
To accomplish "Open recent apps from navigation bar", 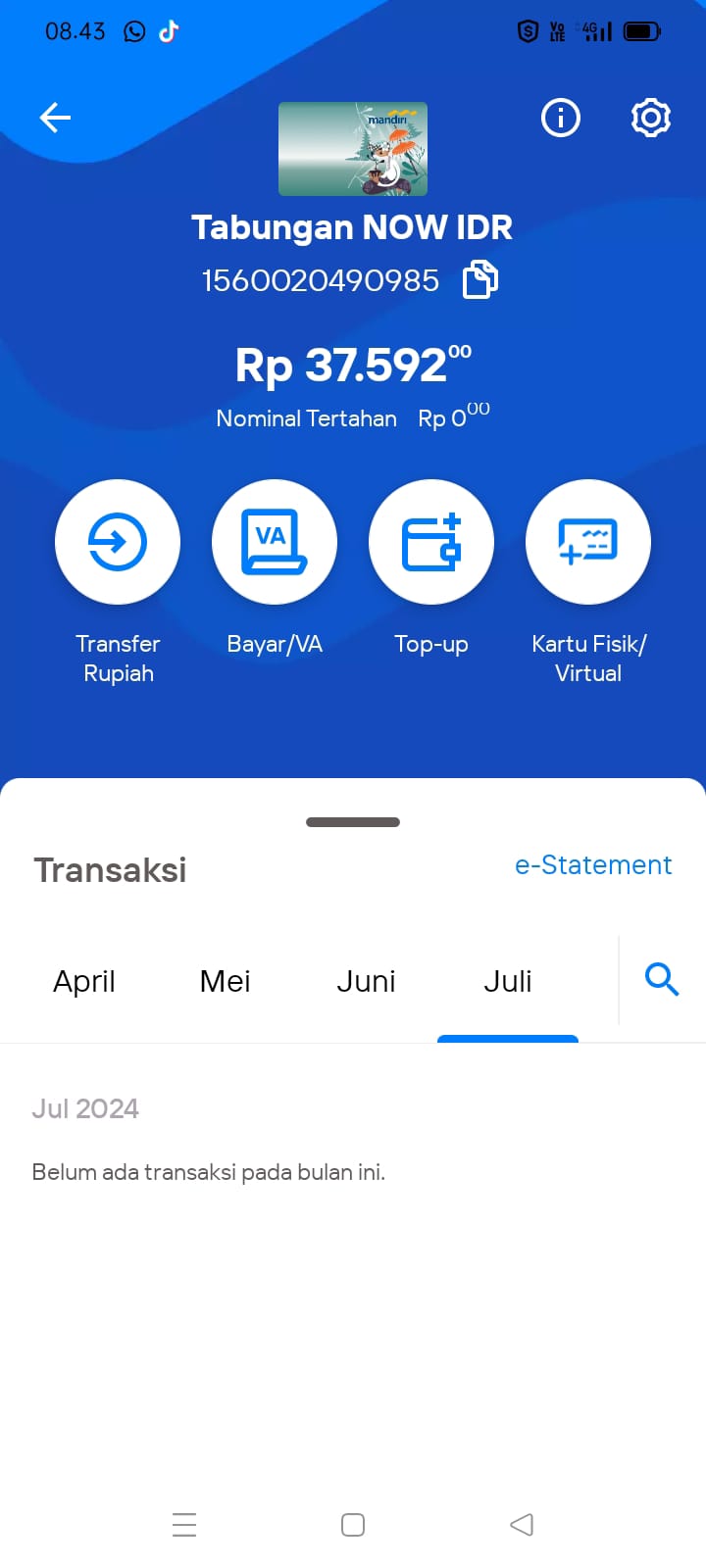I will tap(184, 1525).
